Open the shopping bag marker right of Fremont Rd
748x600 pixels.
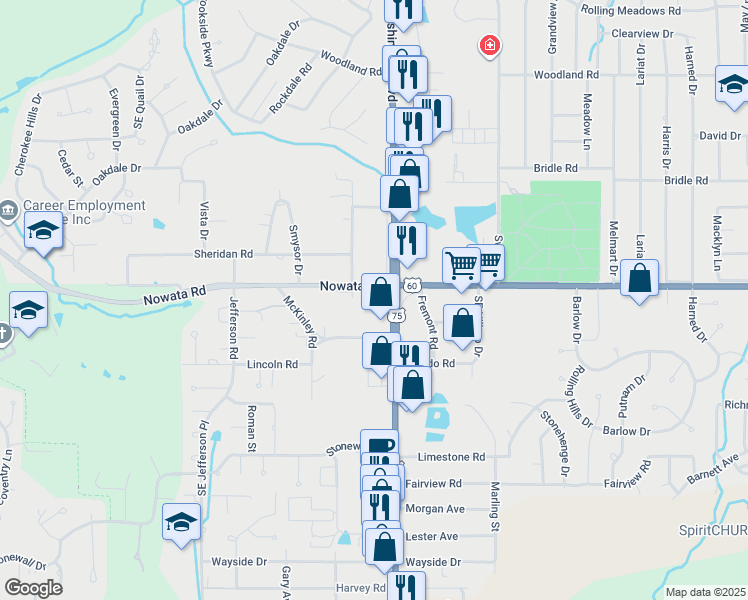coord(463,324)
